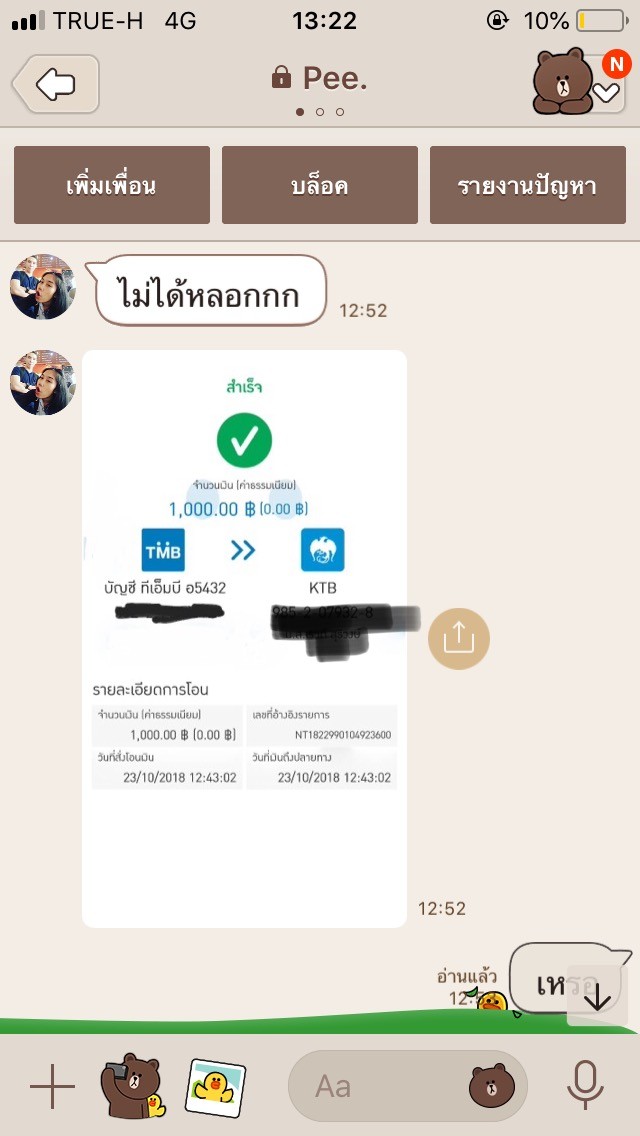This screenshot has width=640, height=1136.
Task: Block this contact with บล็อค
Action: pos(320,185)
